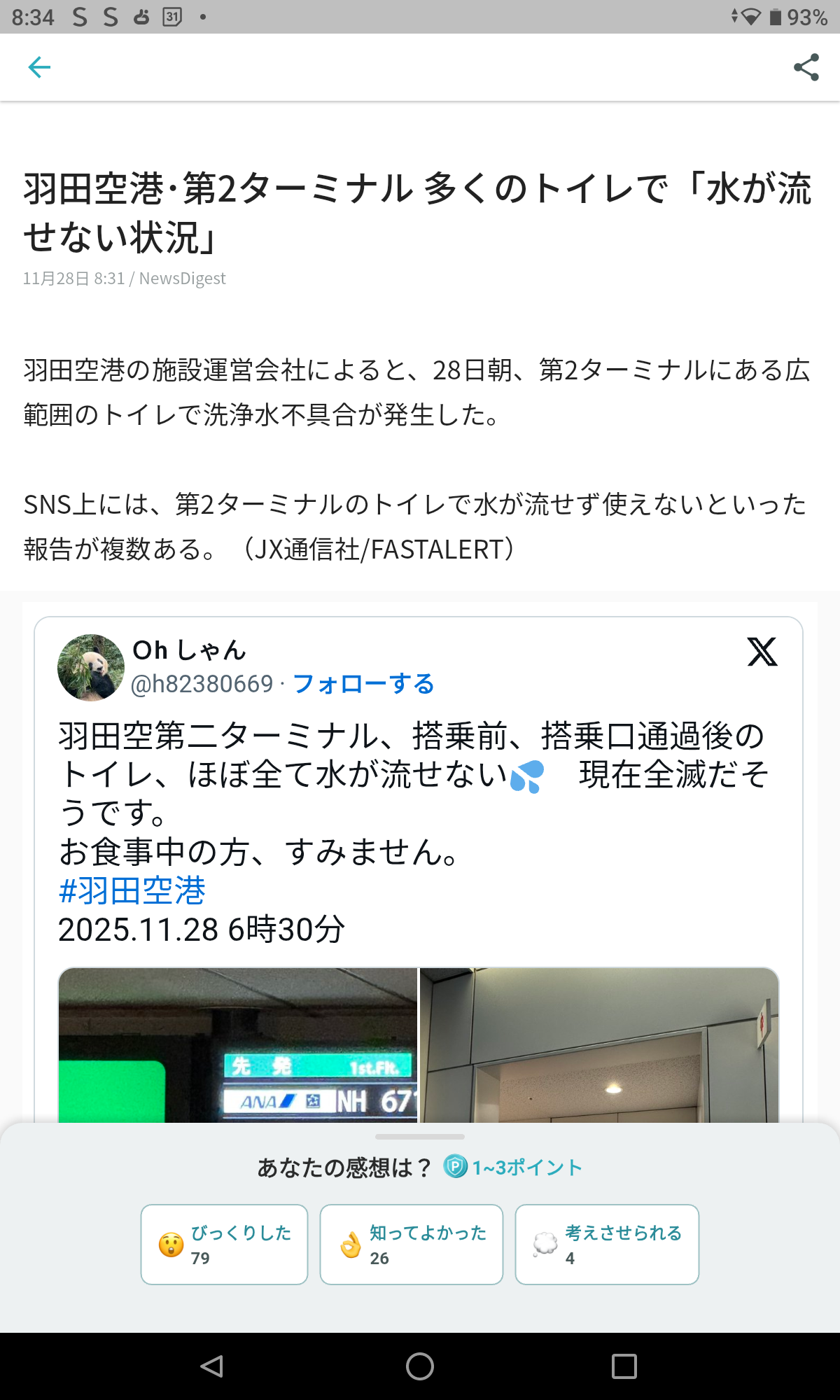Open the recent apps view
The image size is (840, 1400).
click(x=624, y=1366)
